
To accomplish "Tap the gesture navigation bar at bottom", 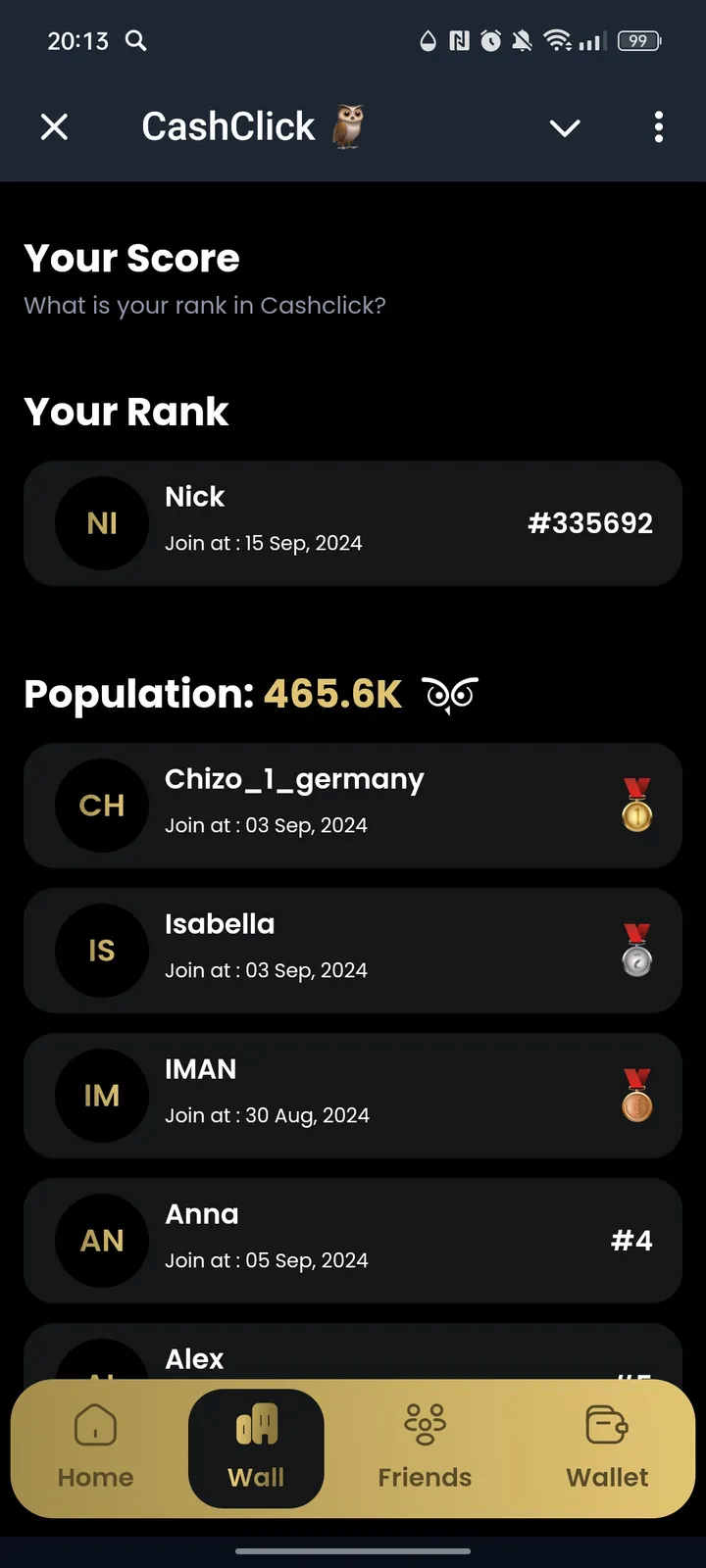I will (x=353, y=1551).
